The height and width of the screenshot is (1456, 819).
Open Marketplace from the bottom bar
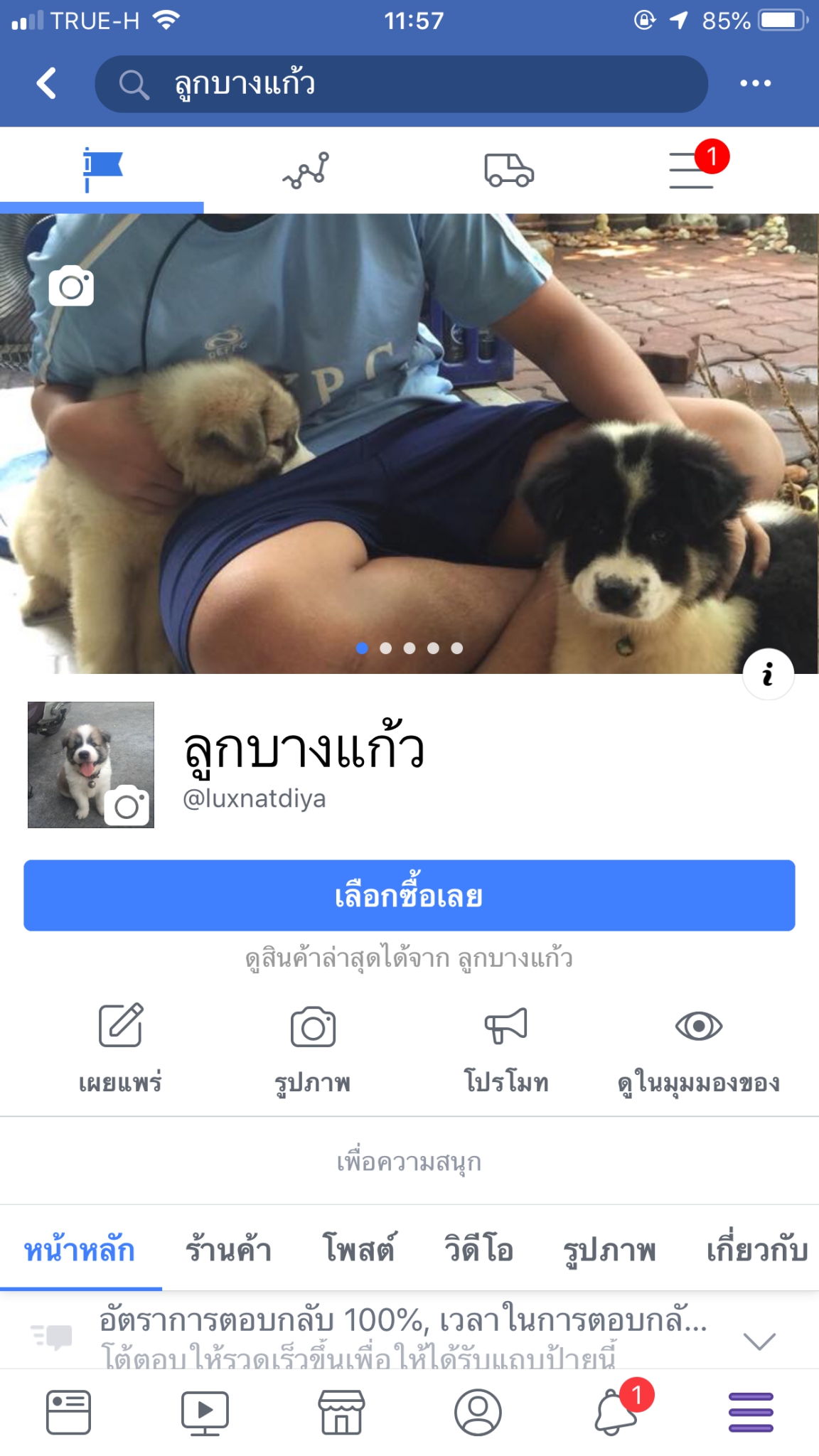tap(341, 1413)
